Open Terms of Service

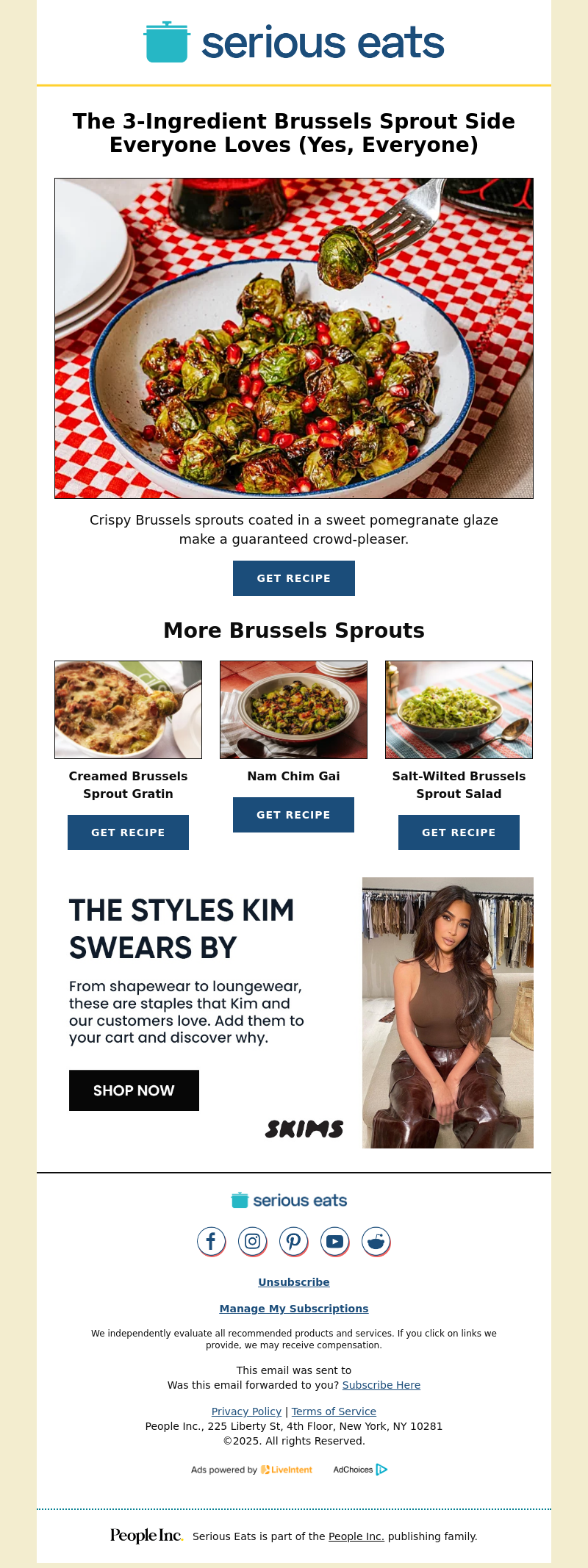pos(334,1411)
